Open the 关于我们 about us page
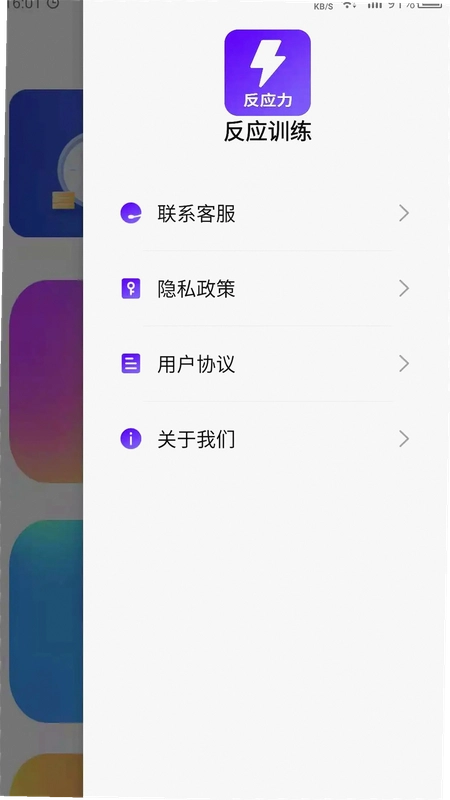 (x=265, y=439)
